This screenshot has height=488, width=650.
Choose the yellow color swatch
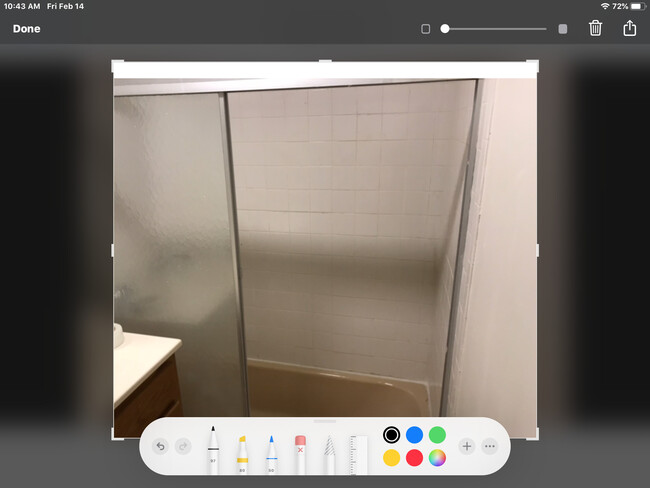(x=391, y=458)
